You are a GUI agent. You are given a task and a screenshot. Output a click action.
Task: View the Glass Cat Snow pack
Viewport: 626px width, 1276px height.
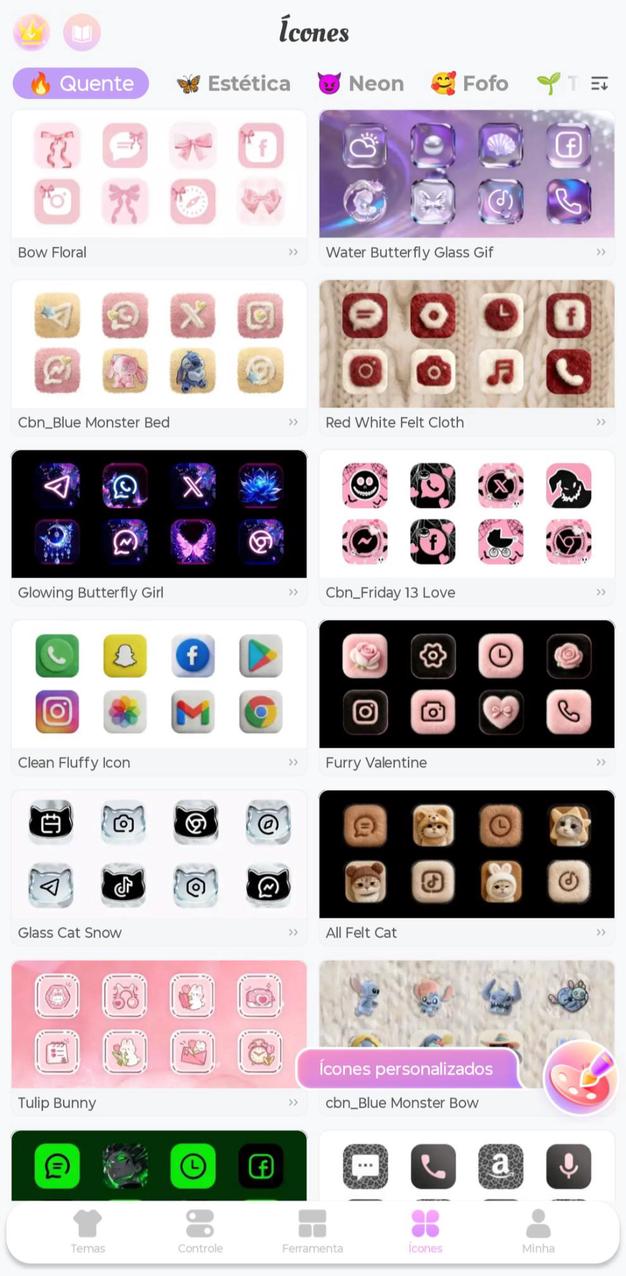pos(159,868)
